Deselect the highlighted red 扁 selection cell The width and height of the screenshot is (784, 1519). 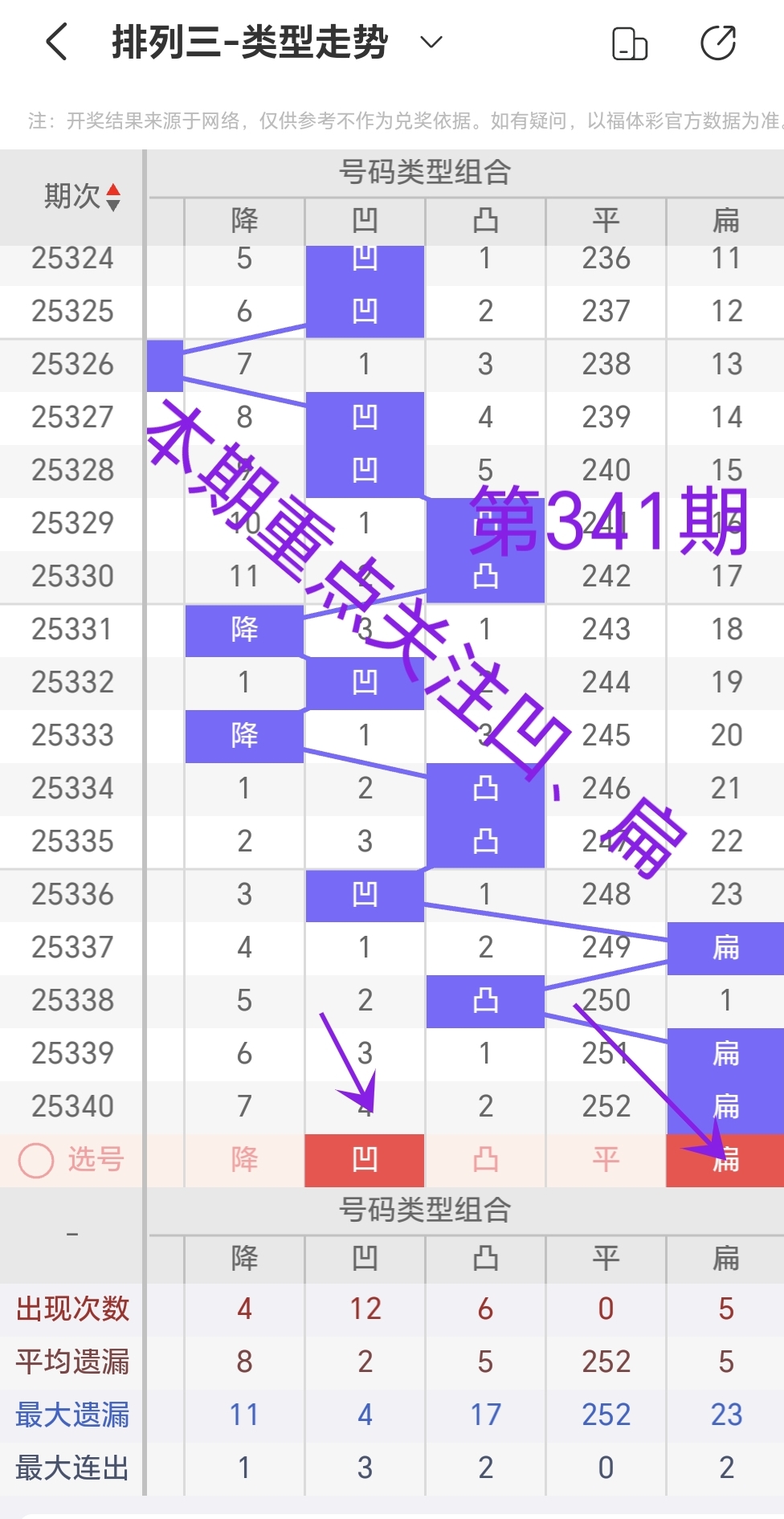point(725,1160)
